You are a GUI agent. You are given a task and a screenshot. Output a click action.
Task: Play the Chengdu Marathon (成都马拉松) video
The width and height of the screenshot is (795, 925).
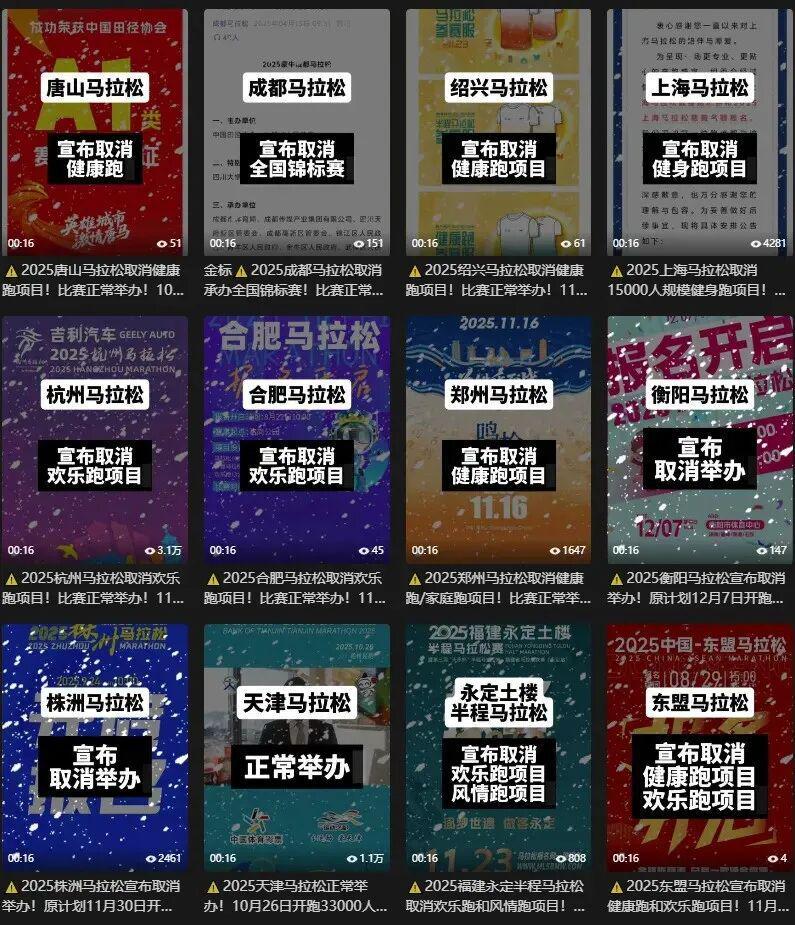[297, 132]
